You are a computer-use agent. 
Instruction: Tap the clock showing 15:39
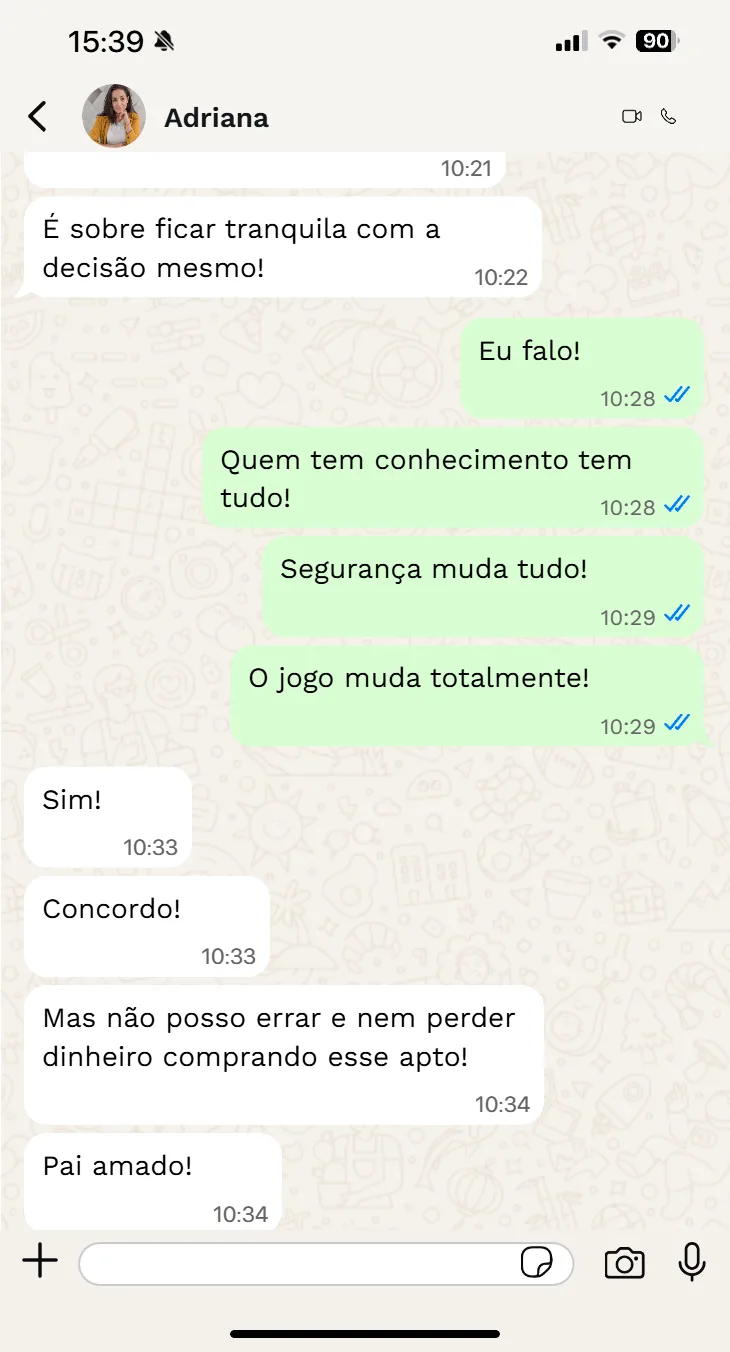click(x=104, y=40)
